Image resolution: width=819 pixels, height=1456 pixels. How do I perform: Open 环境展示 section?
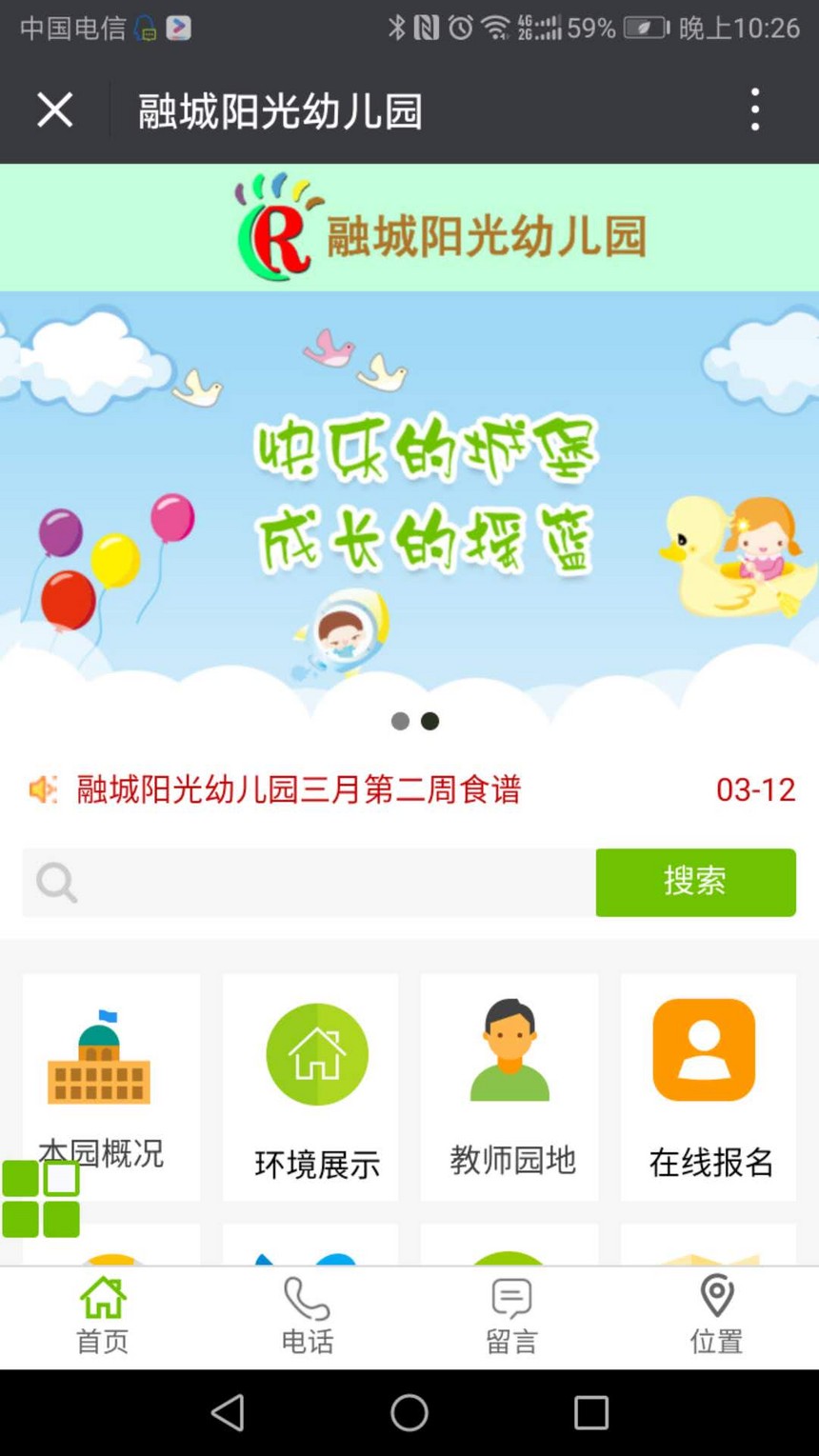pyautogui.click(x=316, y=1087)
